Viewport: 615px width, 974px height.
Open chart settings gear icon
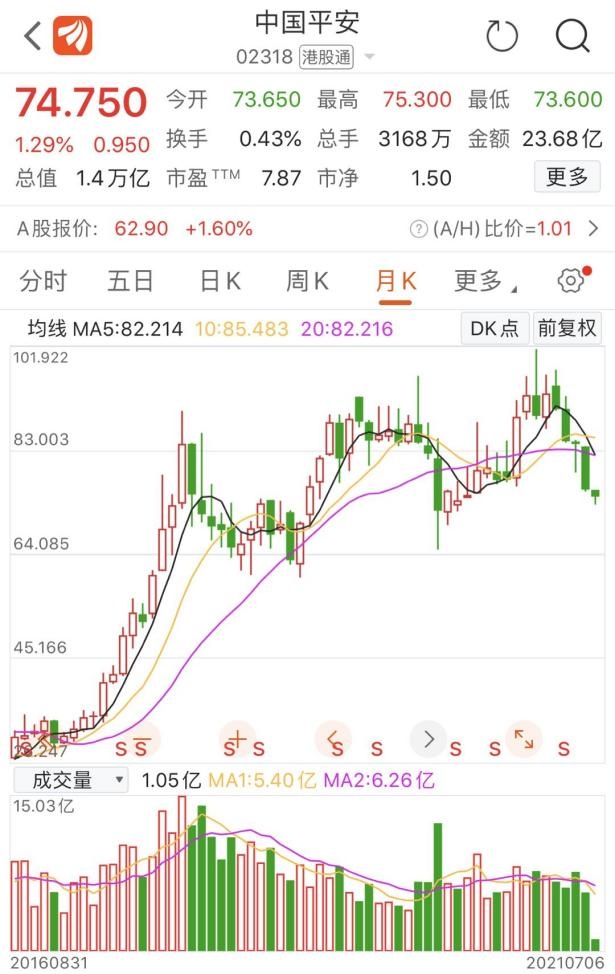[x=571, y=282]
